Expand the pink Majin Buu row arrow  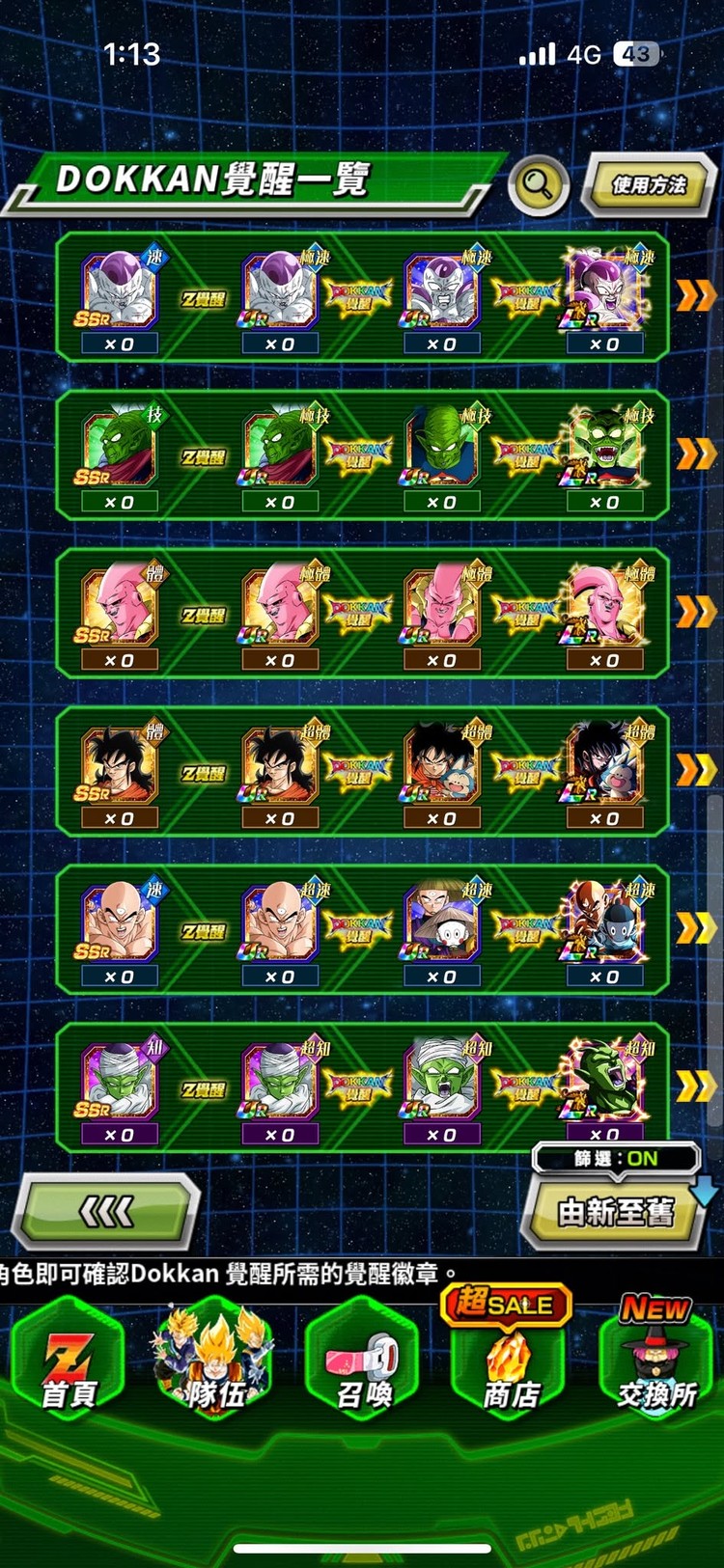click(x=695, y=612)
